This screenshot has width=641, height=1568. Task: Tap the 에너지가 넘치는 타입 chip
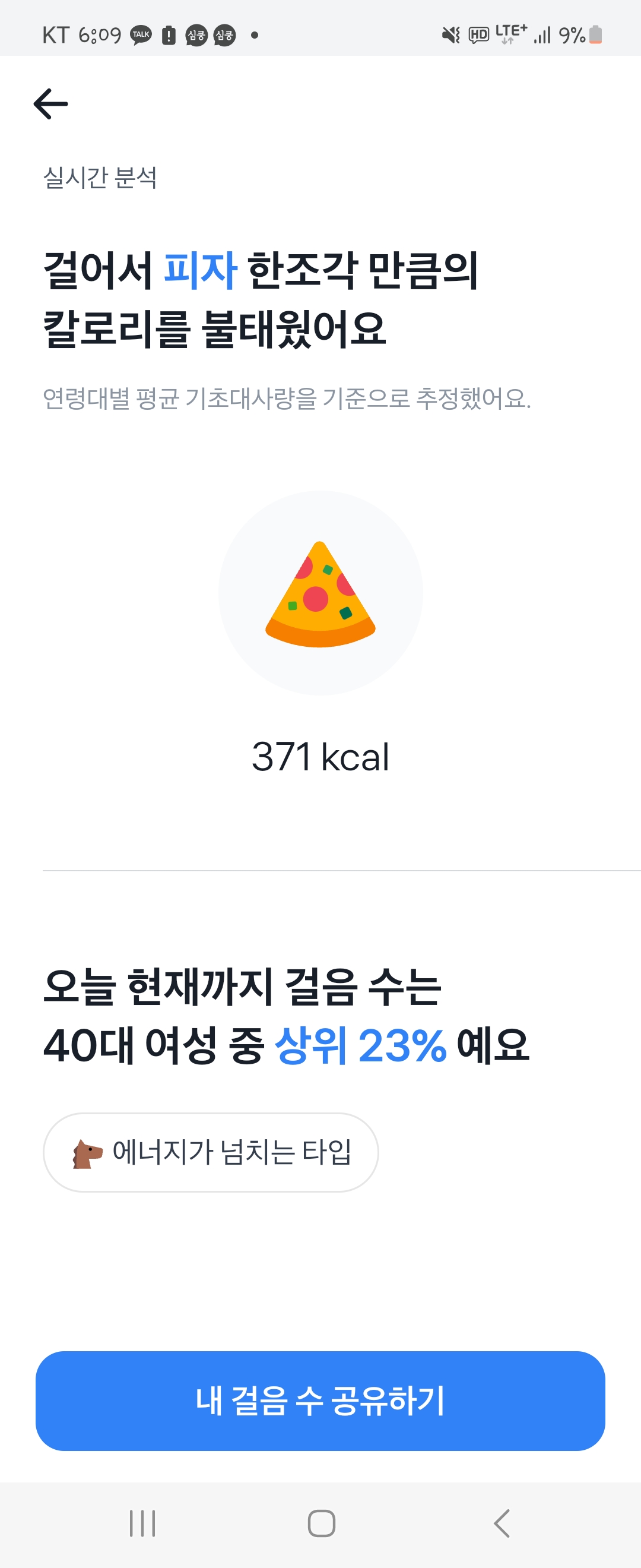pos(211,1152)
